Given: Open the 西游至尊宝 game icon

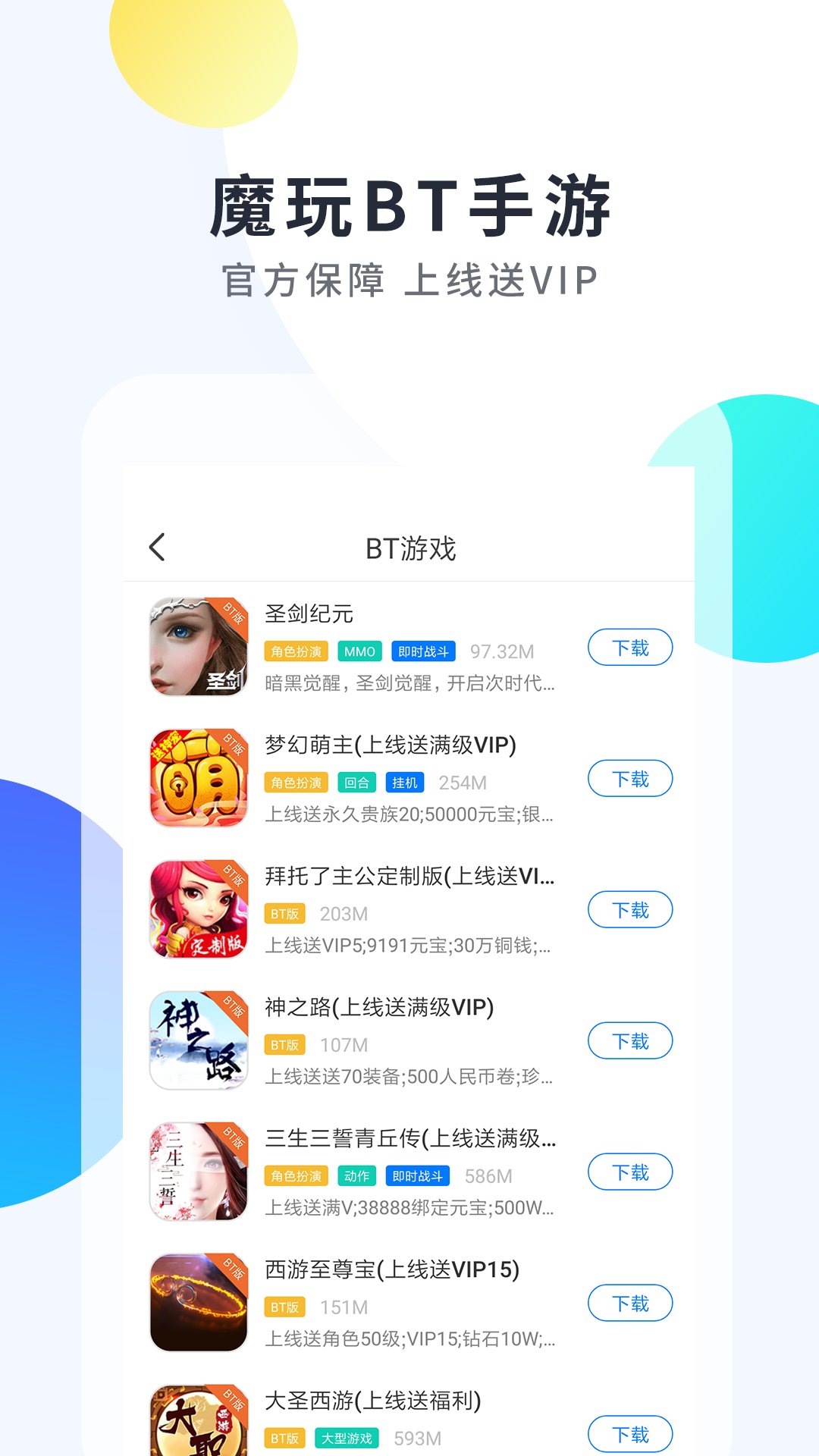Looking at the screenshot, I should [x=199, y=1304].
